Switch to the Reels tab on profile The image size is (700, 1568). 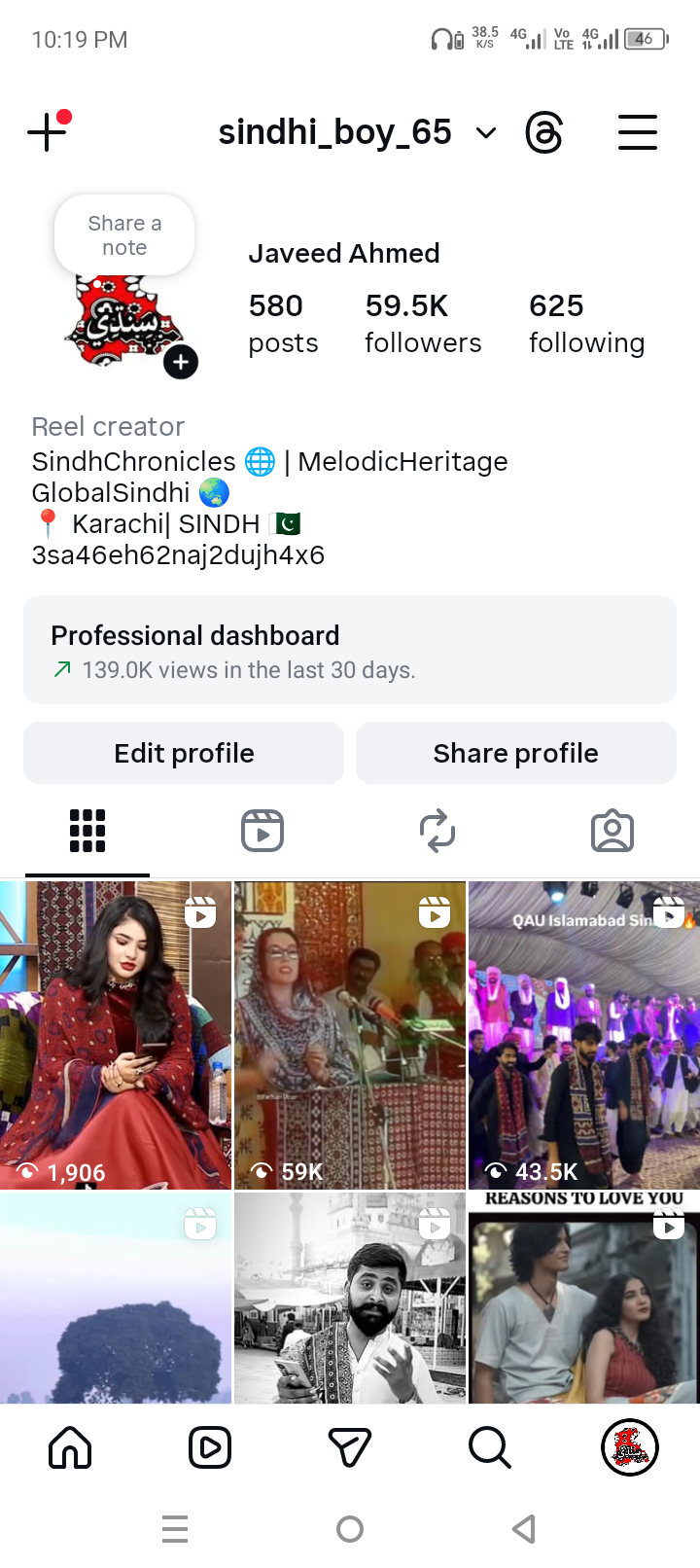tap(262, 832)
